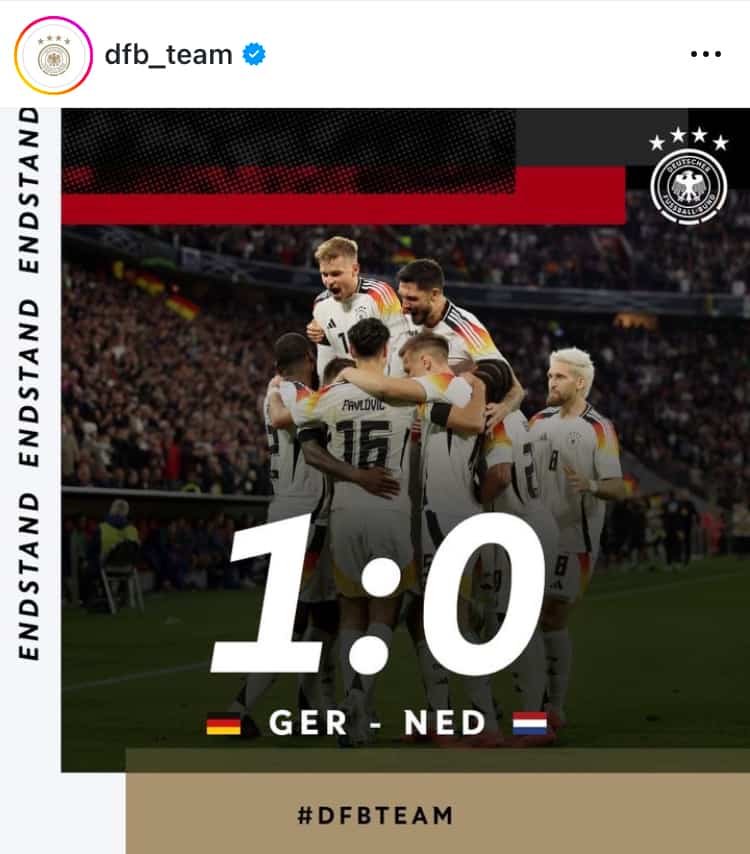
Task: Click the GER - NED matchup text
Action: [x=375, y=723]
